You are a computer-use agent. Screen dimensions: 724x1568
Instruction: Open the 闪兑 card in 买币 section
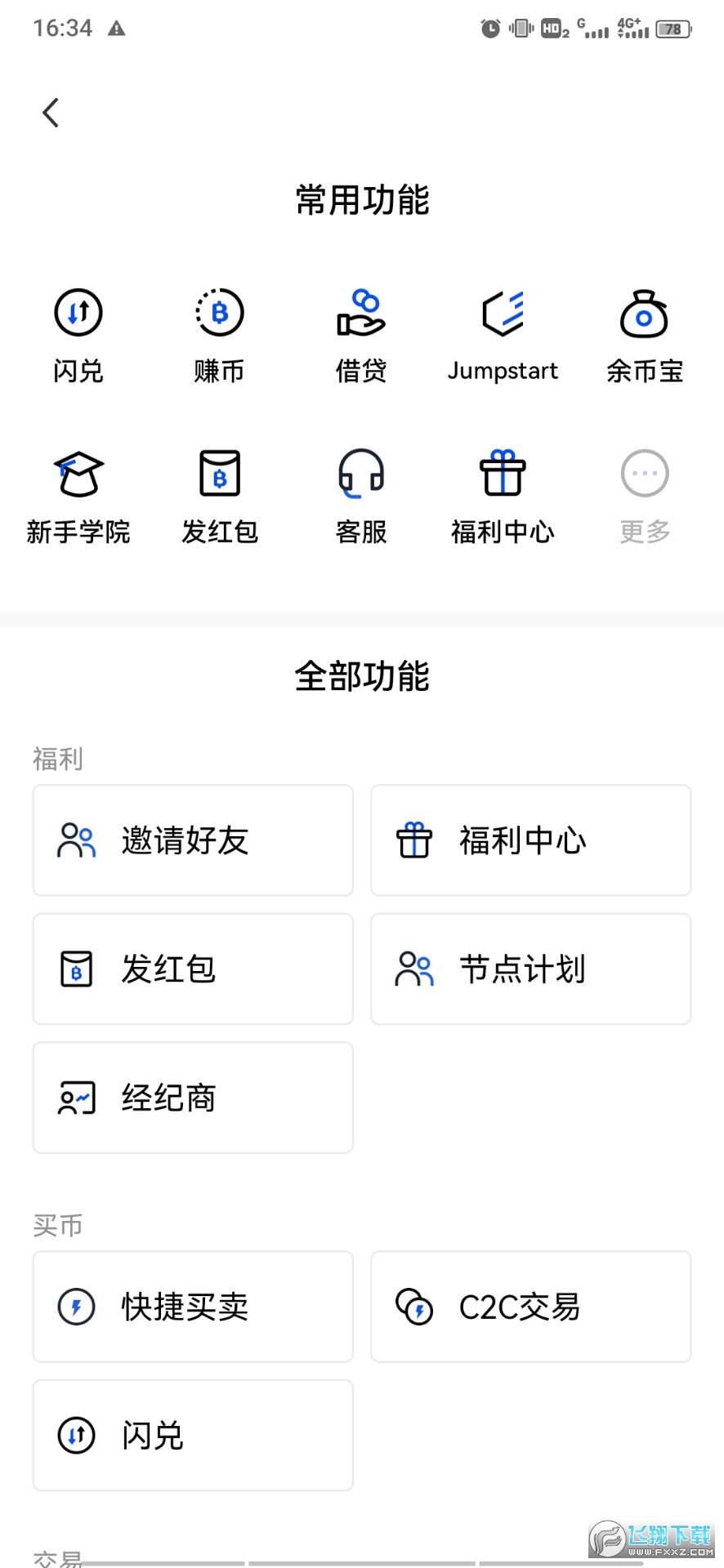[x=192, y=1435]
